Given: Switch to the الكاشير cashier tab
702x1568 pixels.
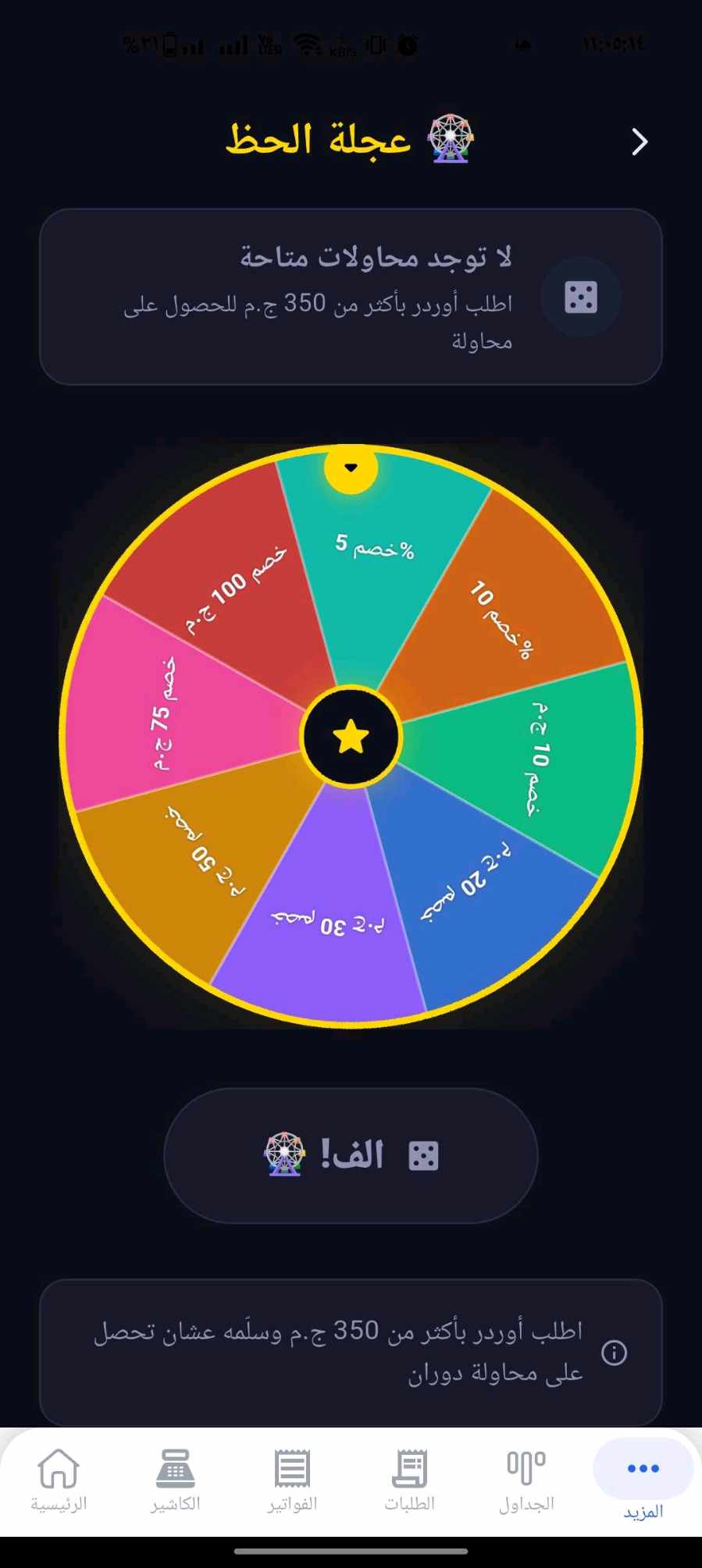Looking at the screenshot, I should [x=176, y=1481].
